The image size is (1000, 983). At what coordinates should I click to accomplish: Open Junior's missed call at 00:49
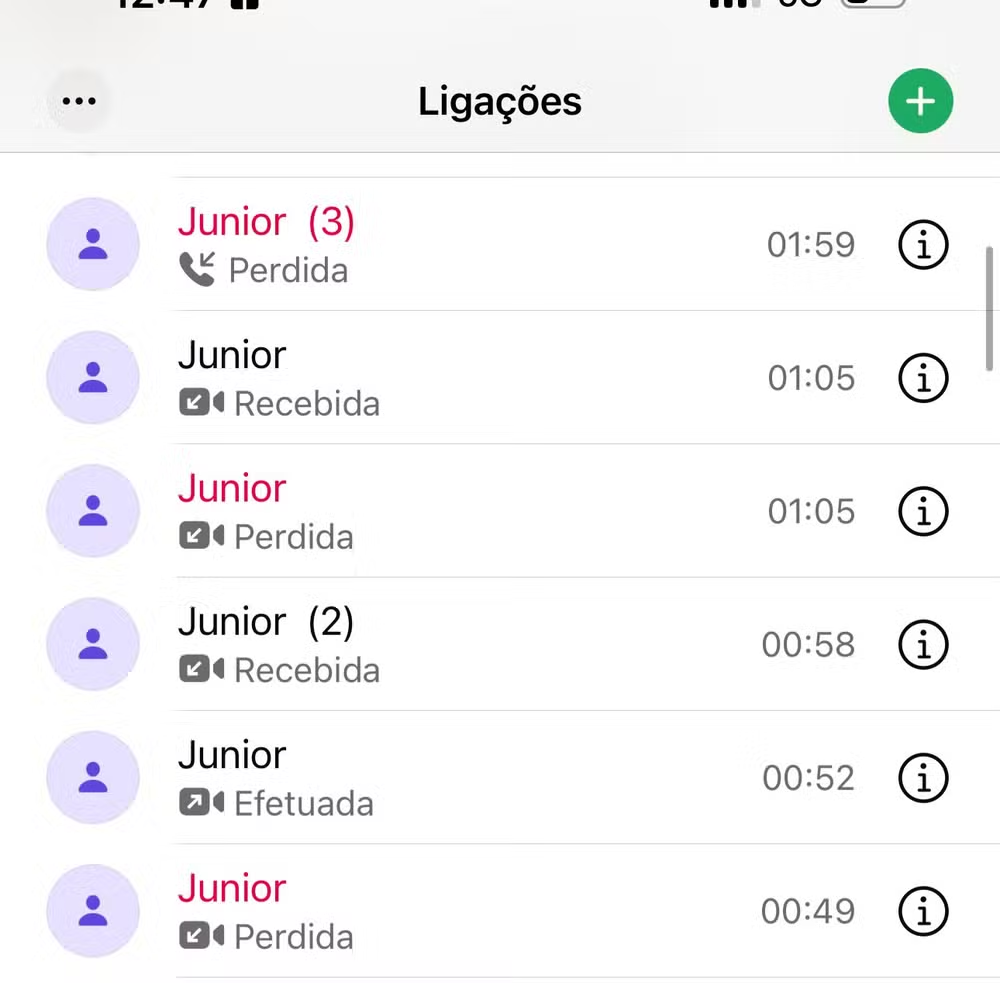450,911
